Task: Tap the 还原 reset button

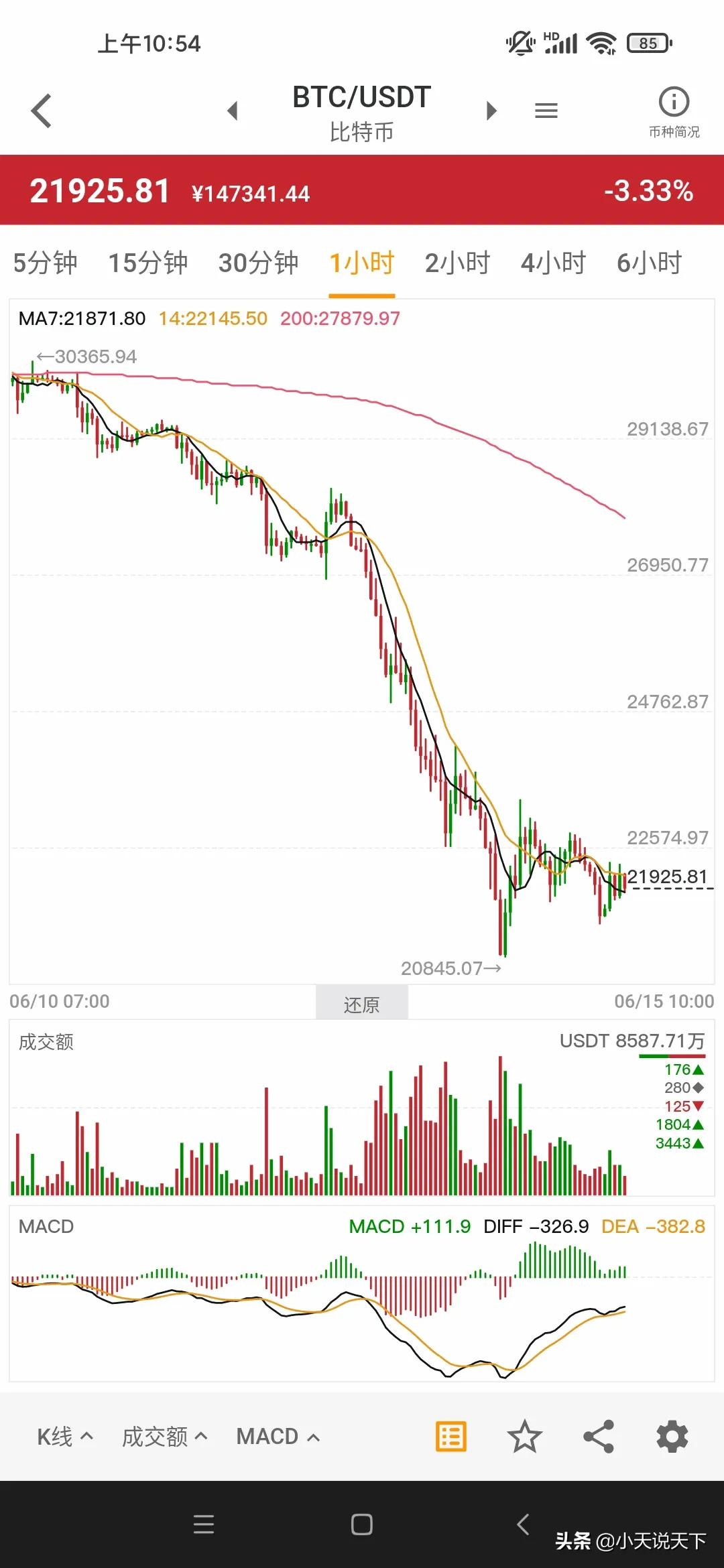Action: [x=361, y=1004]
